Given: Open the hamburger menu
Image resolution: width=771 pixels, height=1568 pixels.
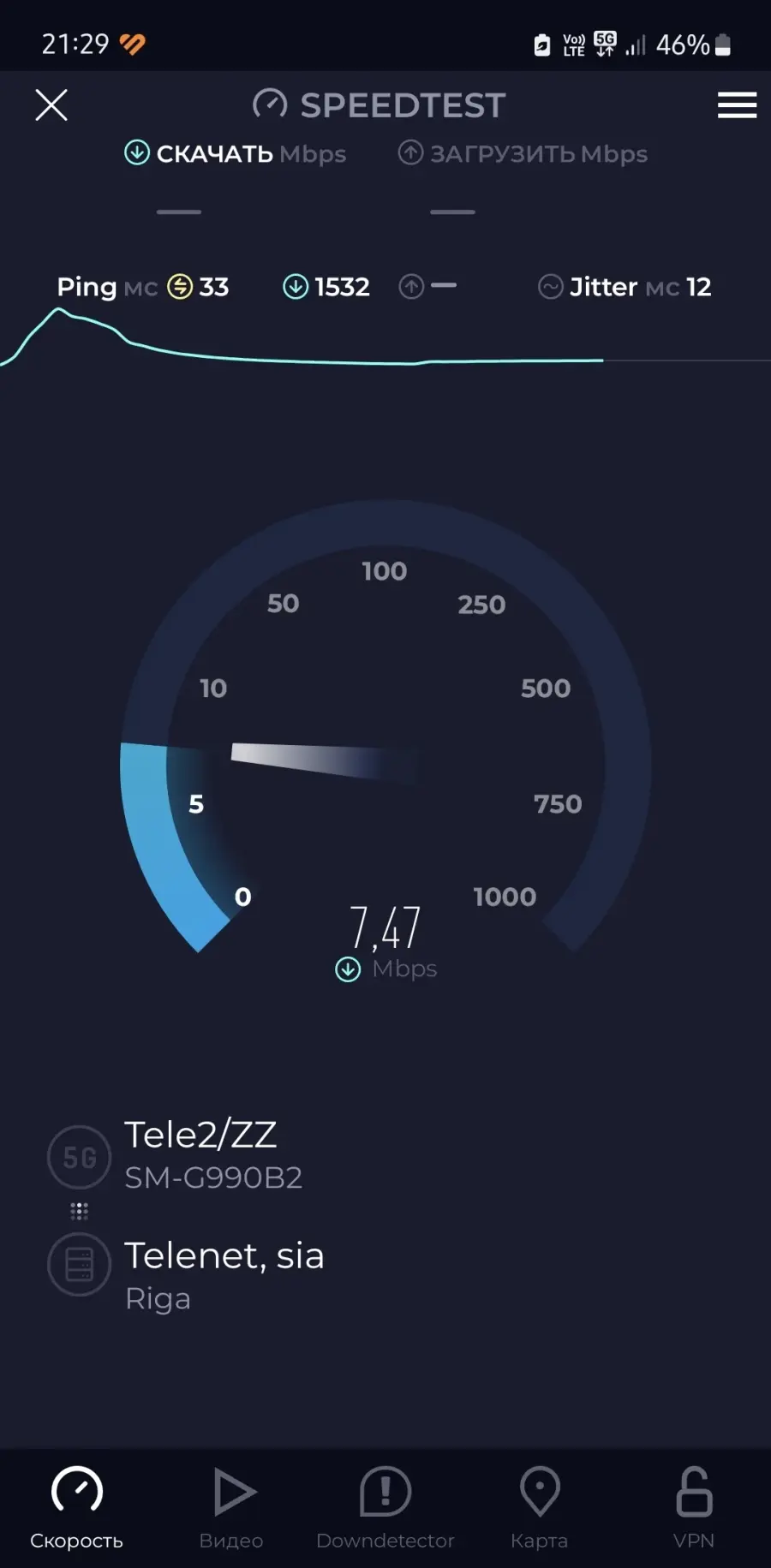Looking at the screenshot, I should tap(737, 105).
